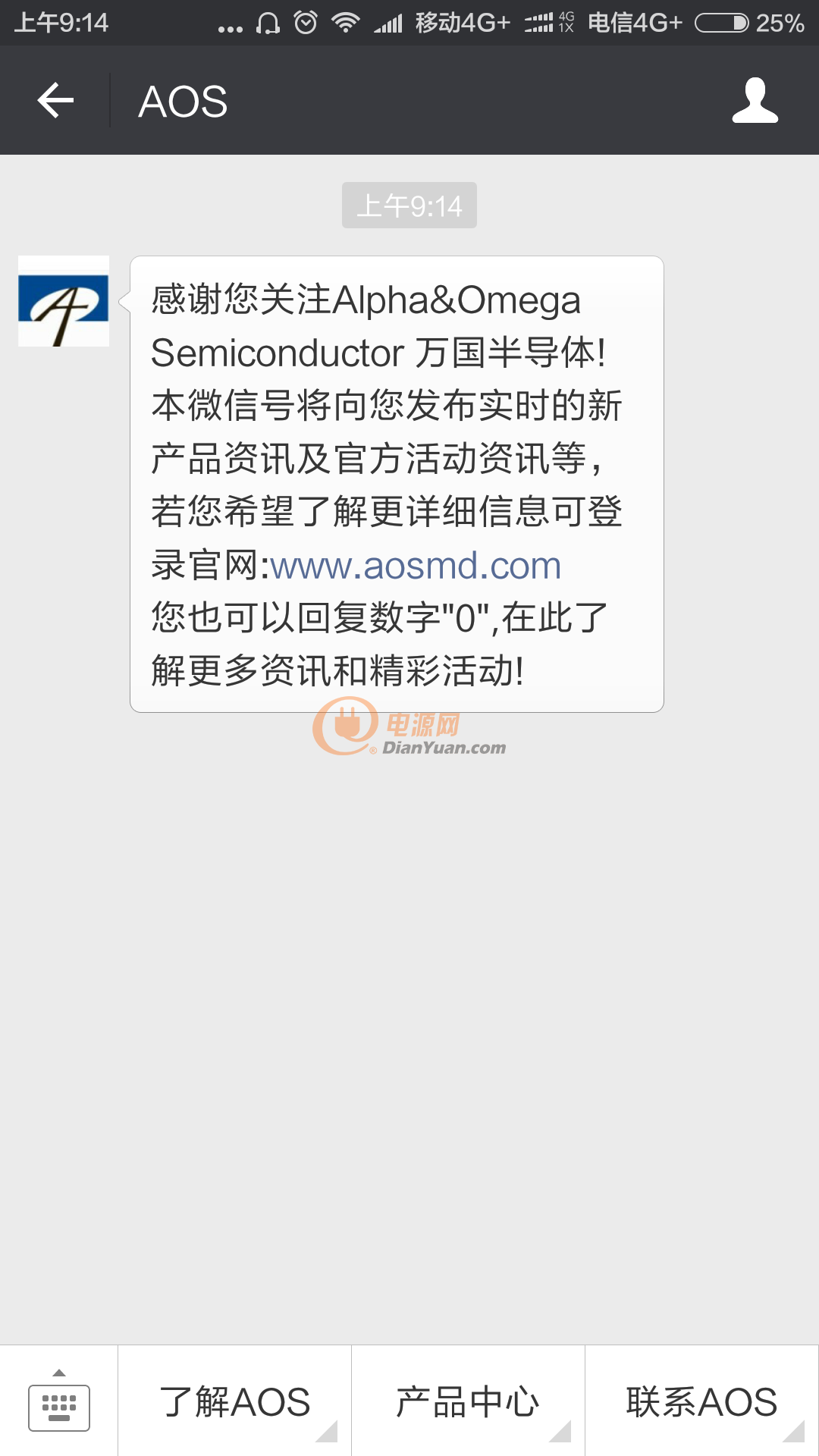Open the www.aosmd.com link
This screenshot has width=819, height=1456.
(x=416, y=566)
